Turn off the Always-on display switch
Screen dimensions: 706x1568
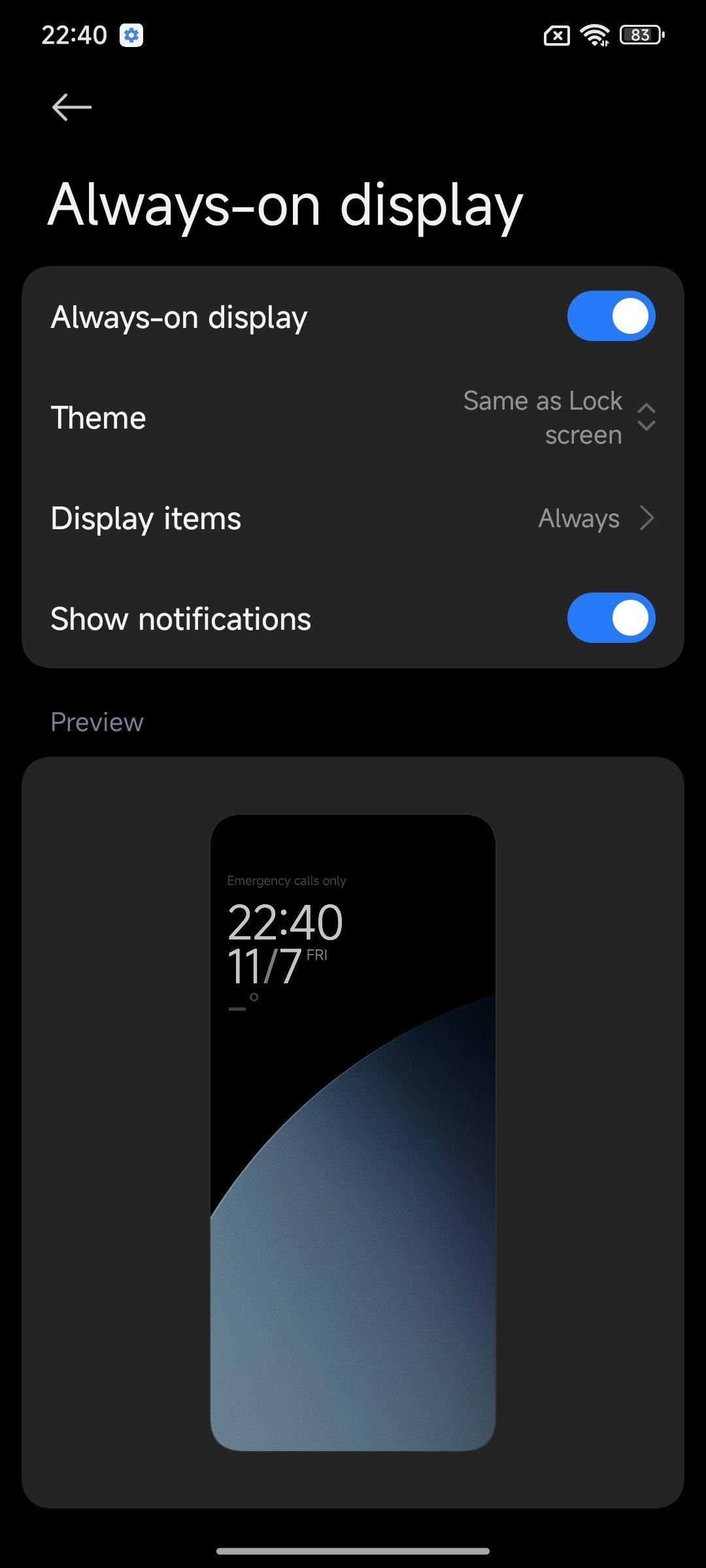coord(611,316)
